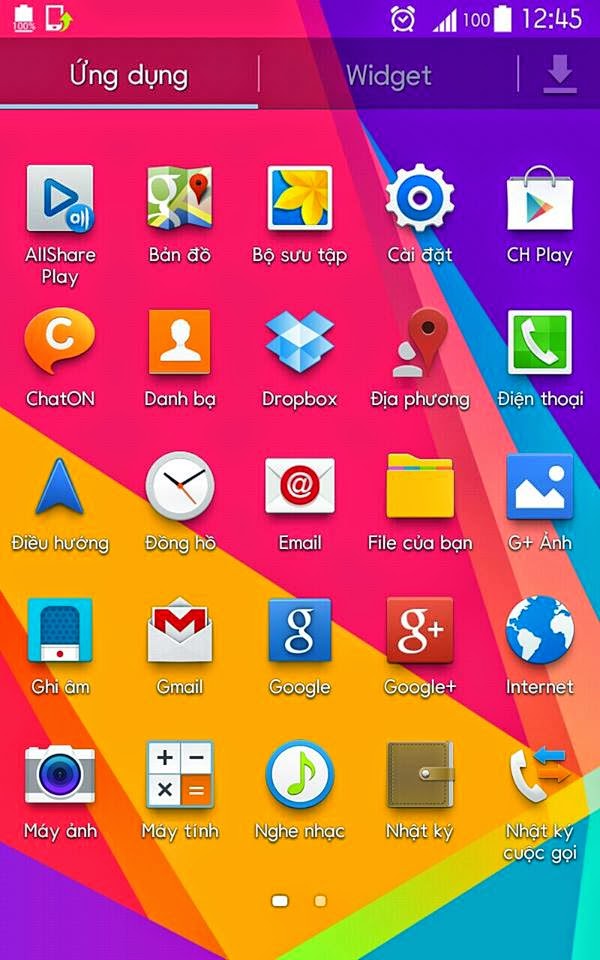Launch Internet browser

pos(540,630)
